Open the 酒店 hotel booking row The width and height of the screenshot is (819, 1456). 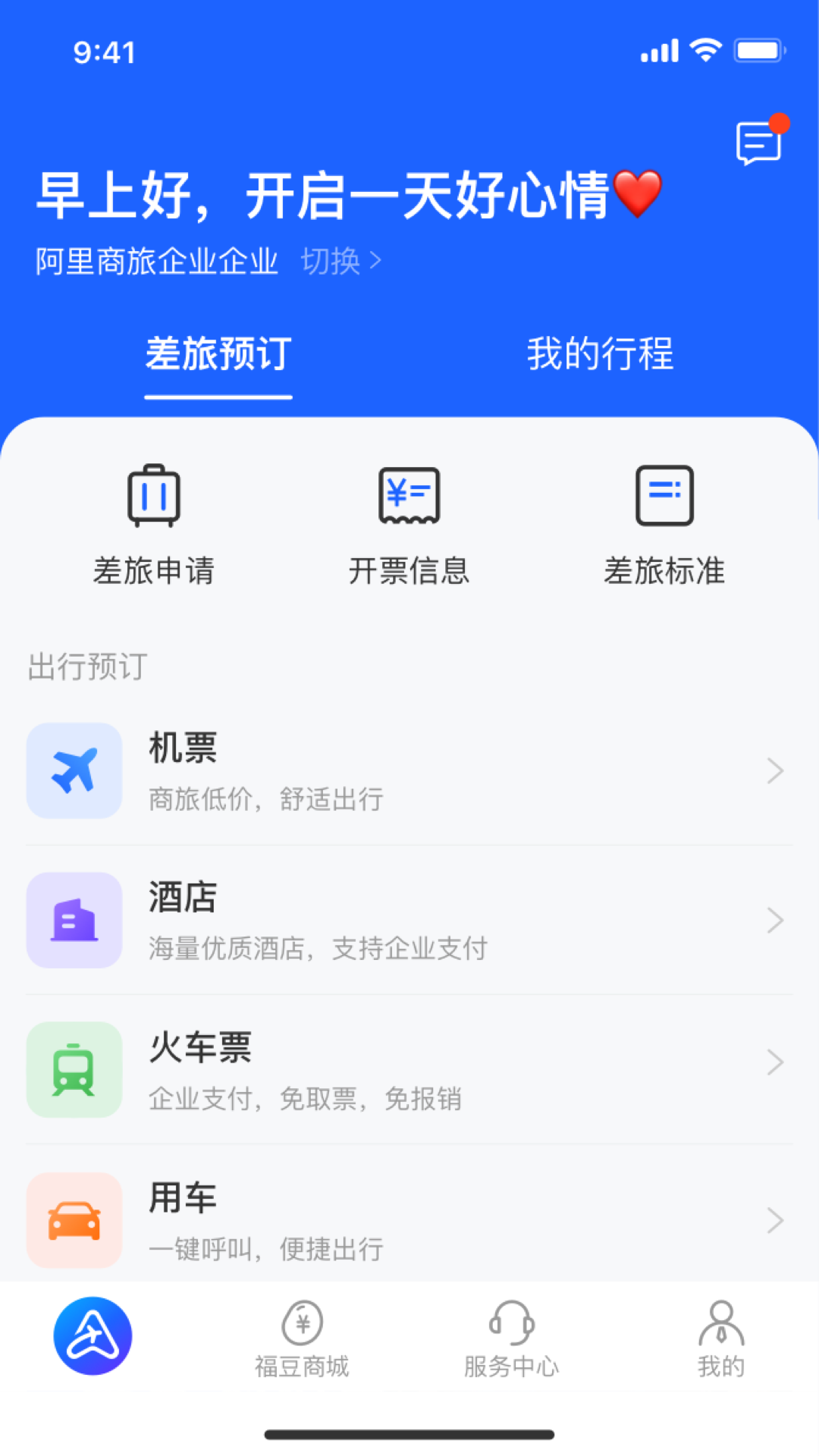tap(409, 920)
